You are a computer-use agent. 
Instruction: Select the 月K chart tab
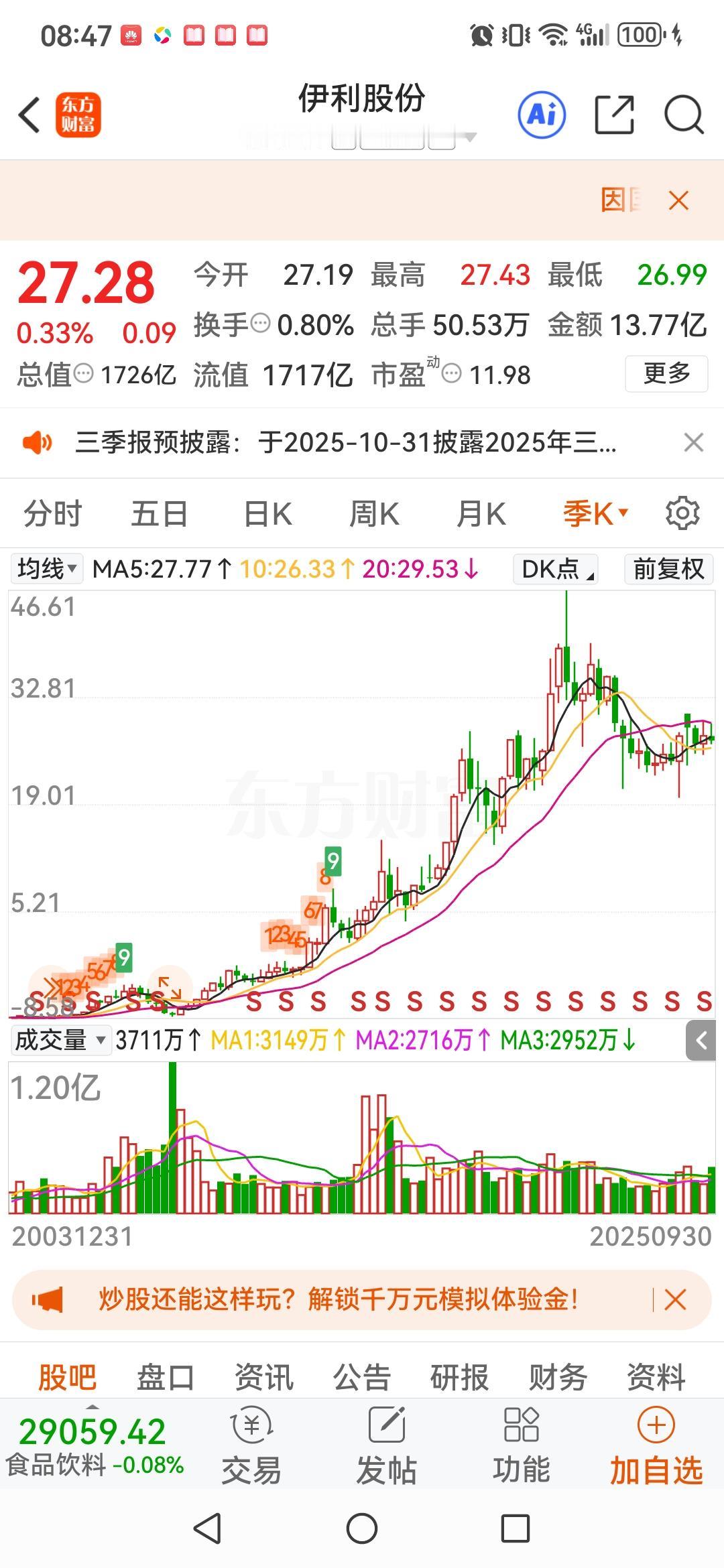pyautogui.click(x=481, y=515)
